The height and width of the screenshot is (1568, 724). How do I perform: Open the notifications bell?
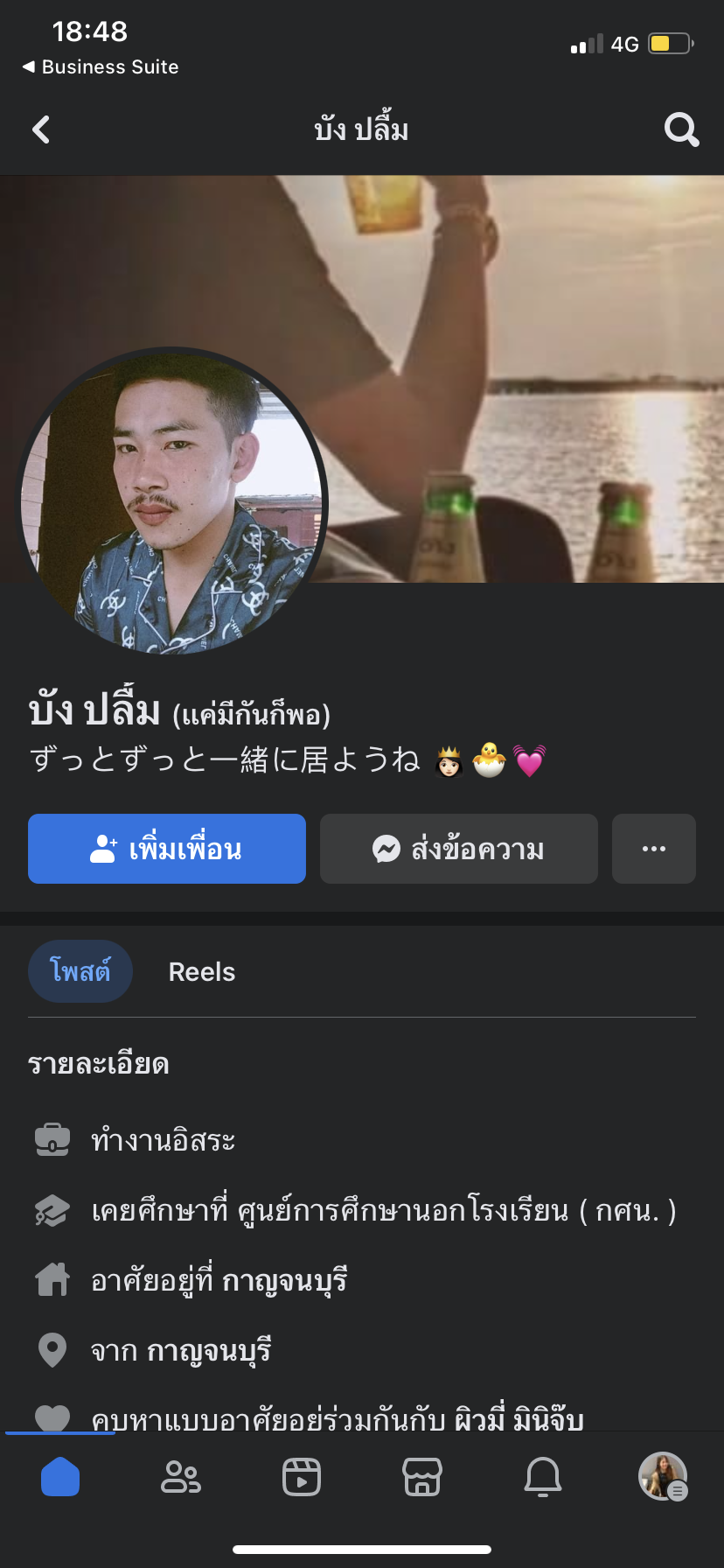(x=543, y=1477)
